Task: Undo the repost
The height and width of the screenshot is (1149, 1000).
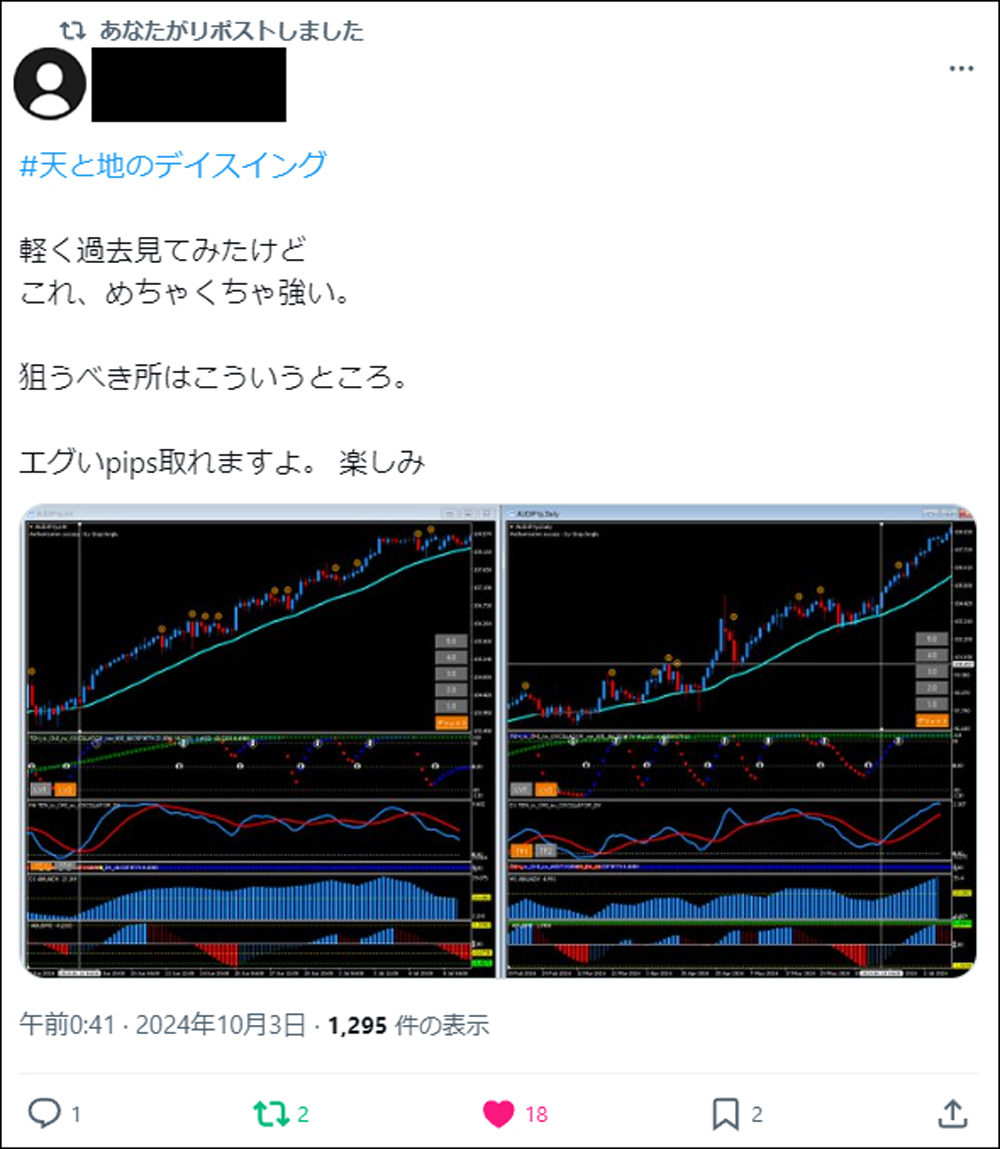Action: [x=271, y=1112]
